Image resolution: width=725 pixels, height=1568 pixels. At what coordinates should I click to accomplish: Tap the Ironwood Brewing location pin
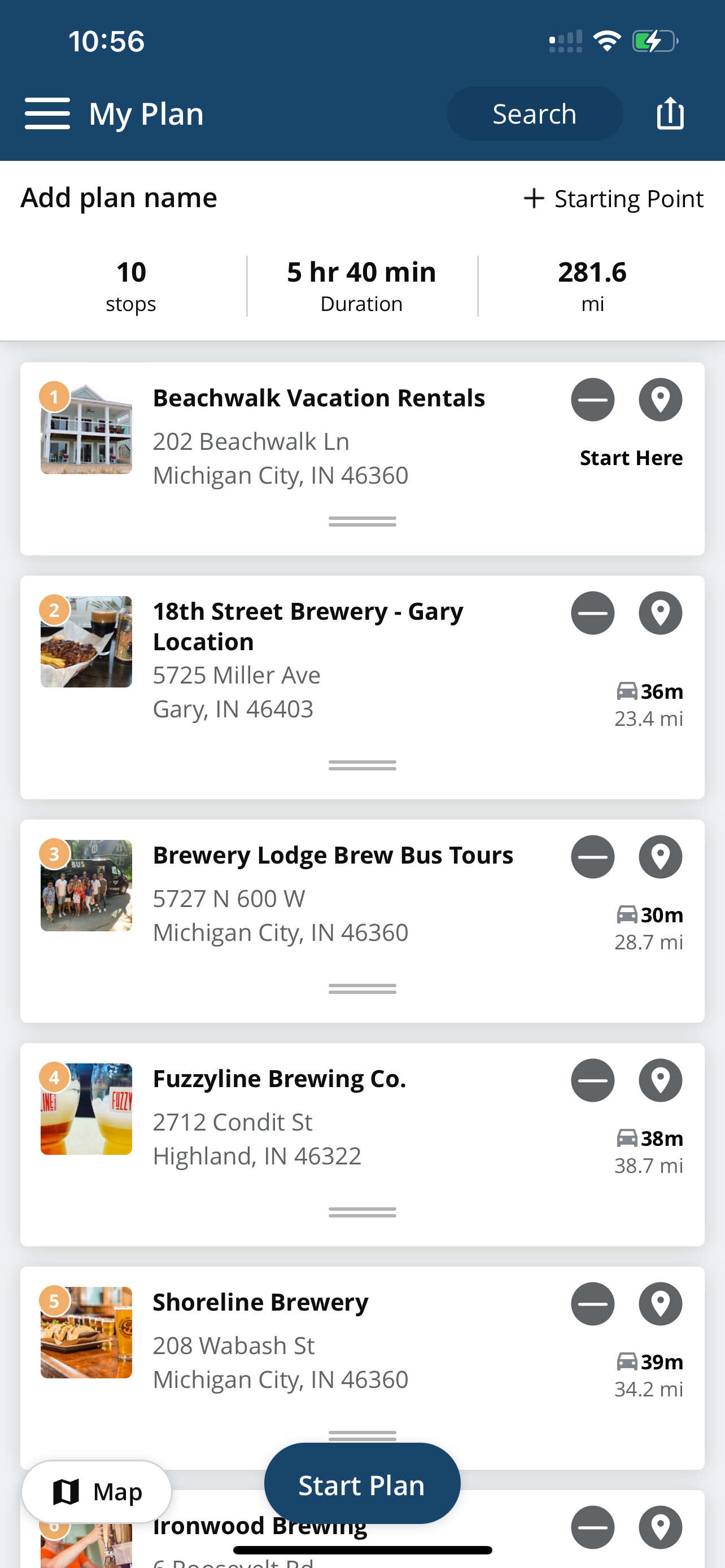click(660, 1527)
